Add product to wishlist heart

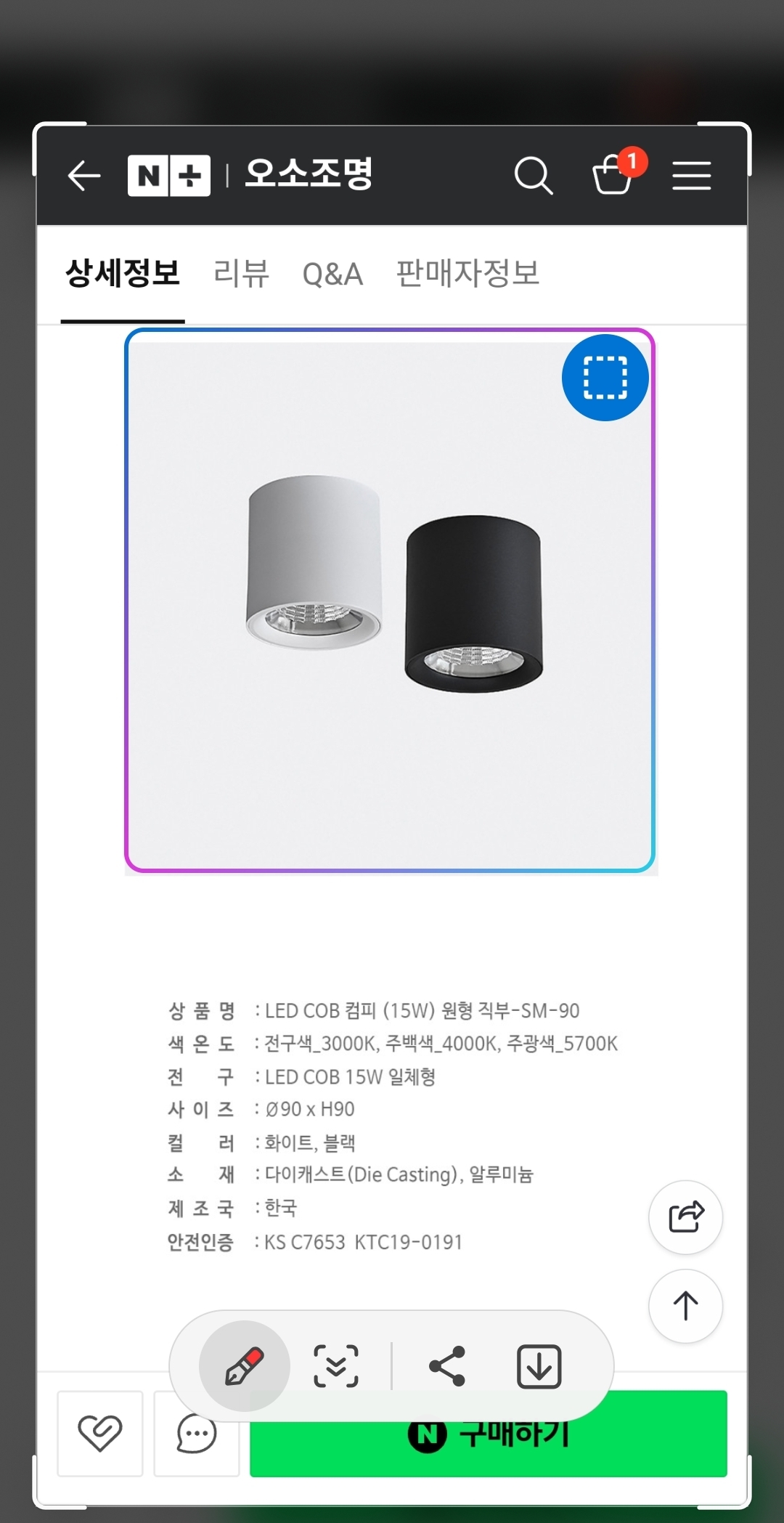(x=100, y=1434)
